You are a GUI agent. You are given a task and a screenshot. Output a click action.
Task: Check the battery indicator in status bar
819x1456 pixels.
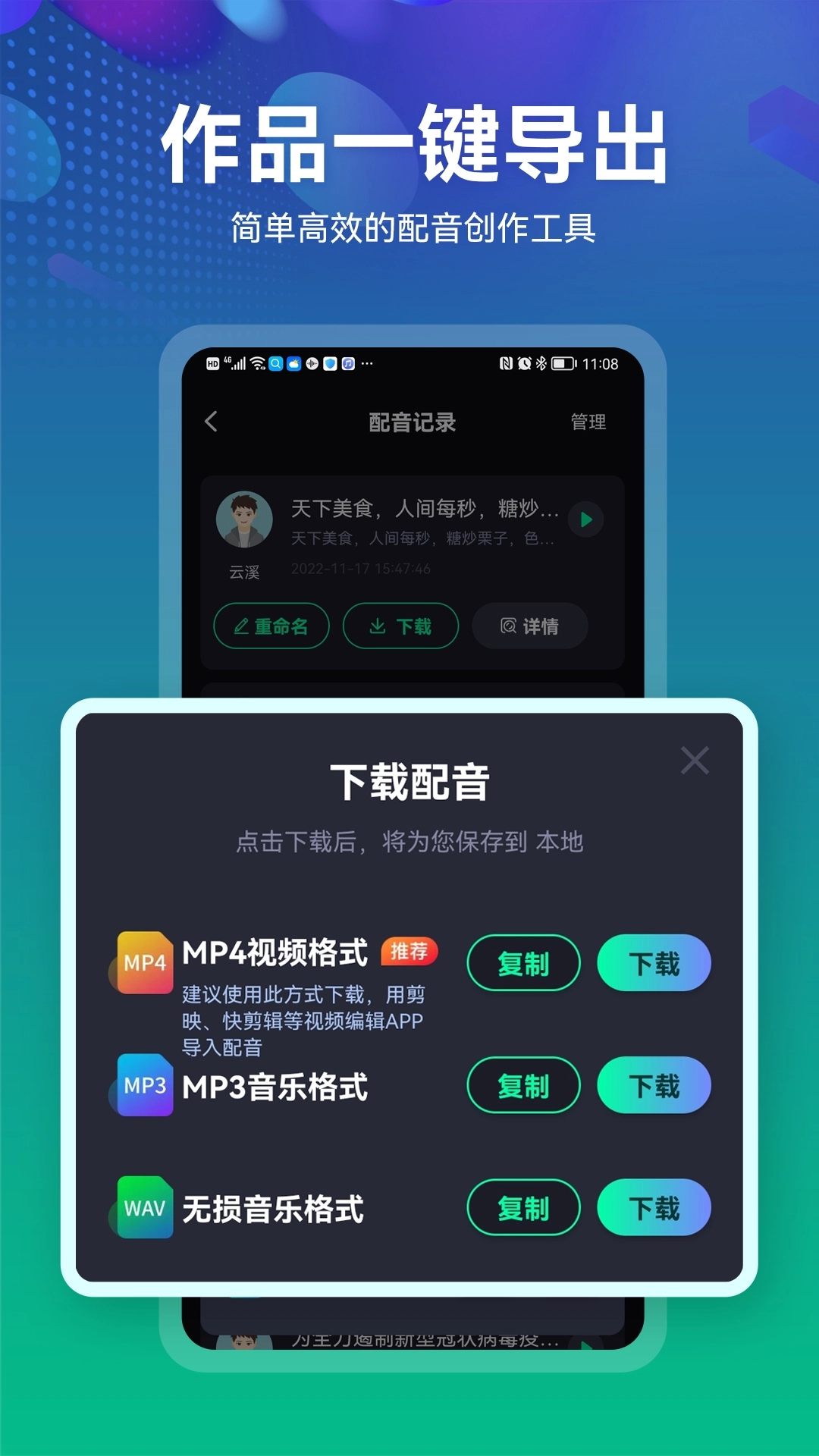pos(563,364)
